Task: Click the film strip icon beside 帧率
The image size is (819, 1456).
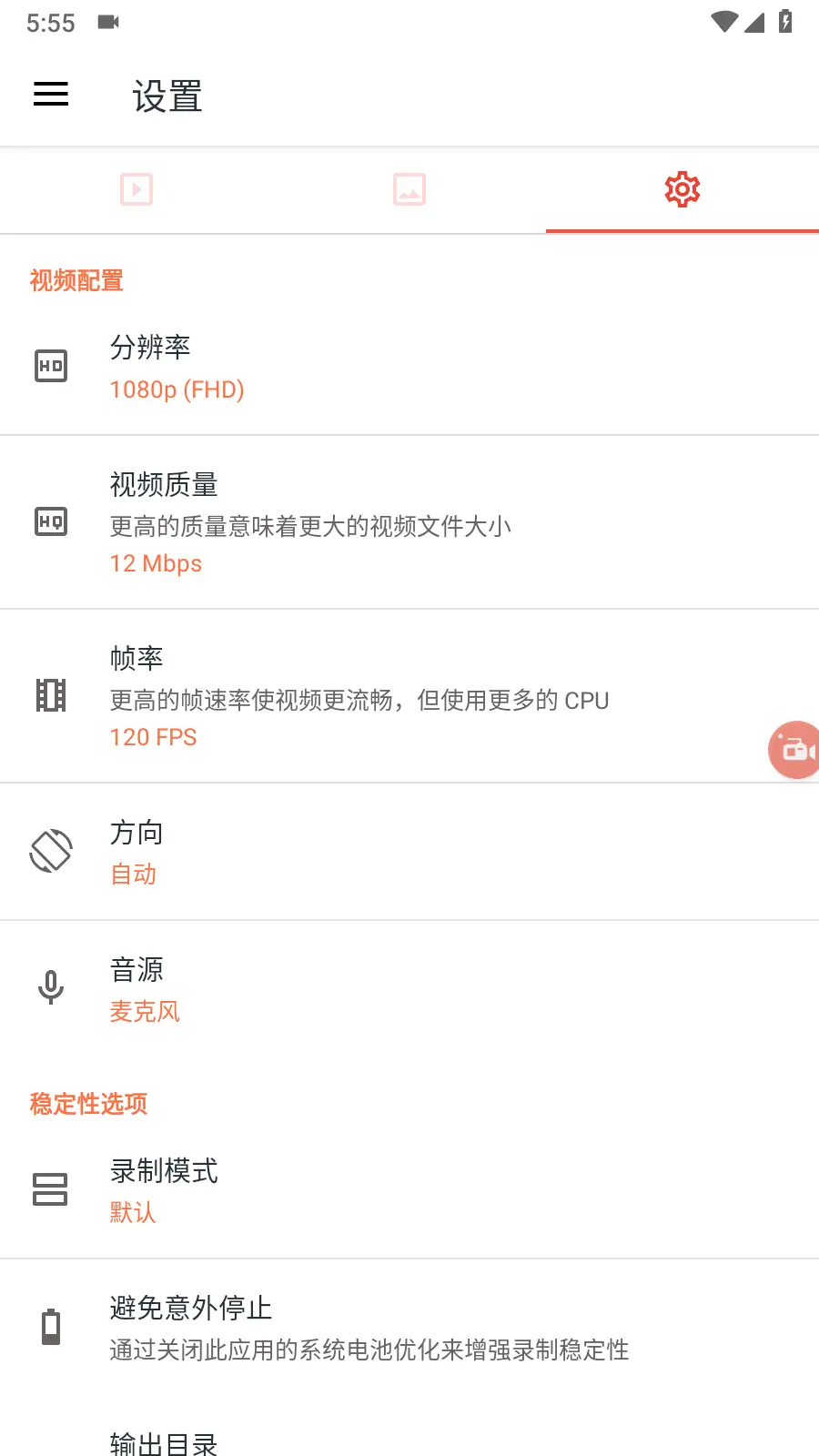Action: click(50, 696)
